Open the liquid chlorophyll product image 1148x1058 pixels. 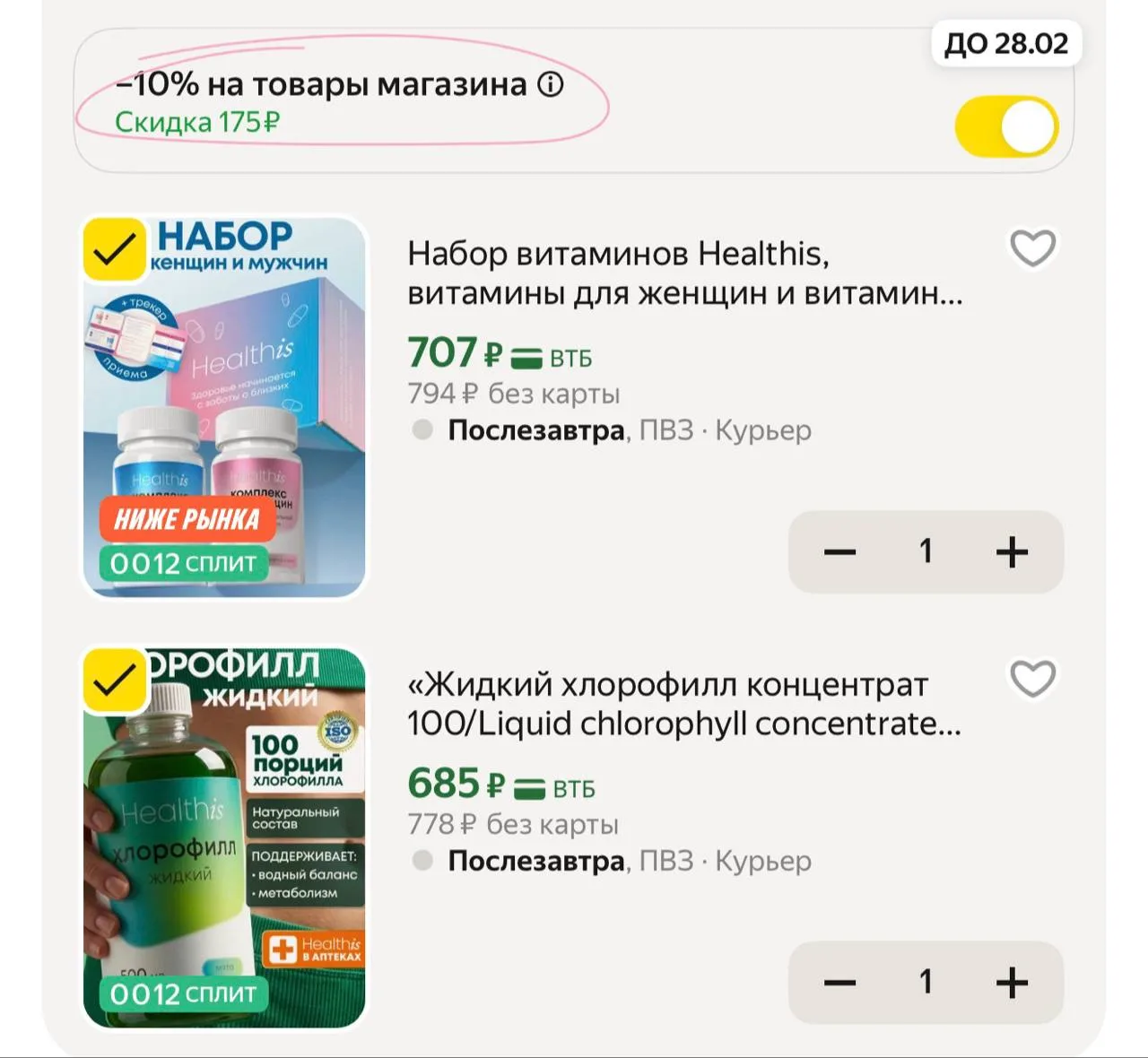[224, 837]
